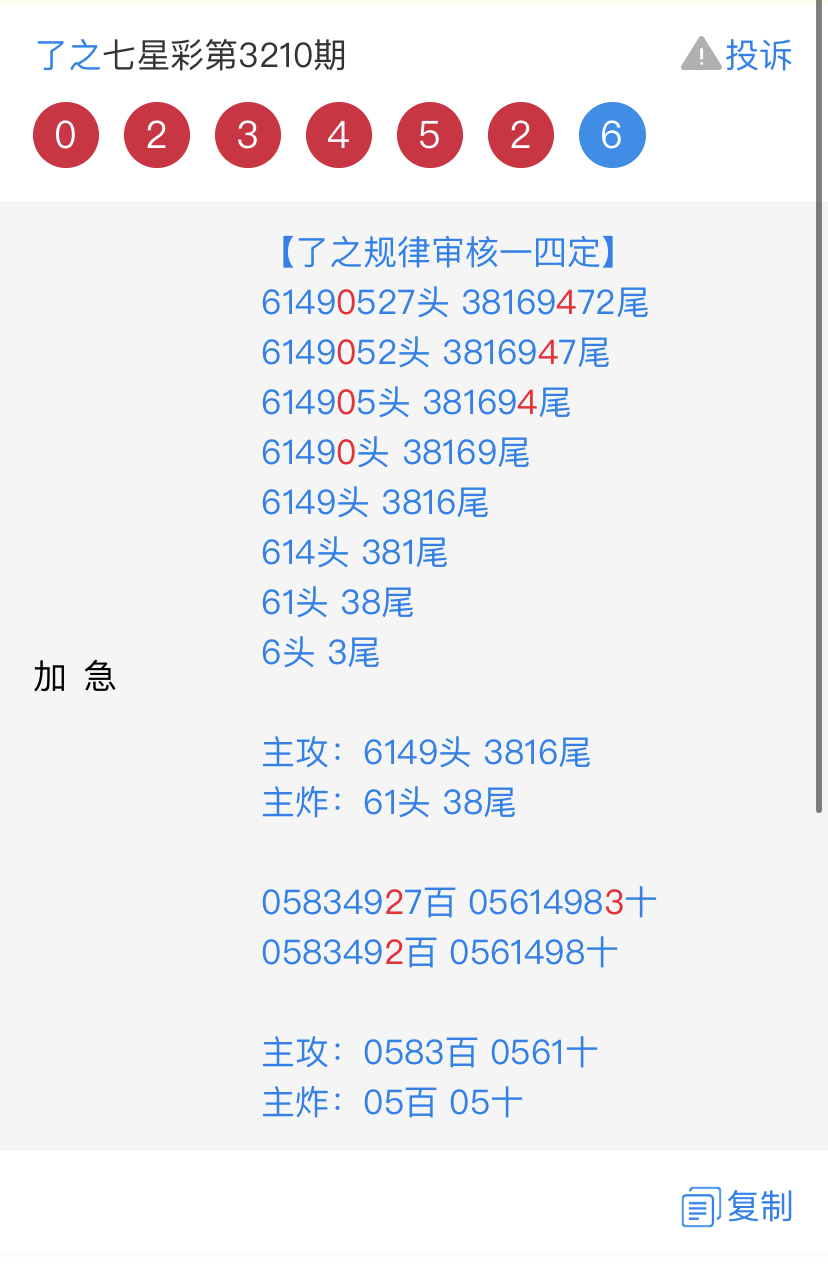Expand the 加急 section label
The height and width of the screenshot is (1283, 828).
pos(74,677)
